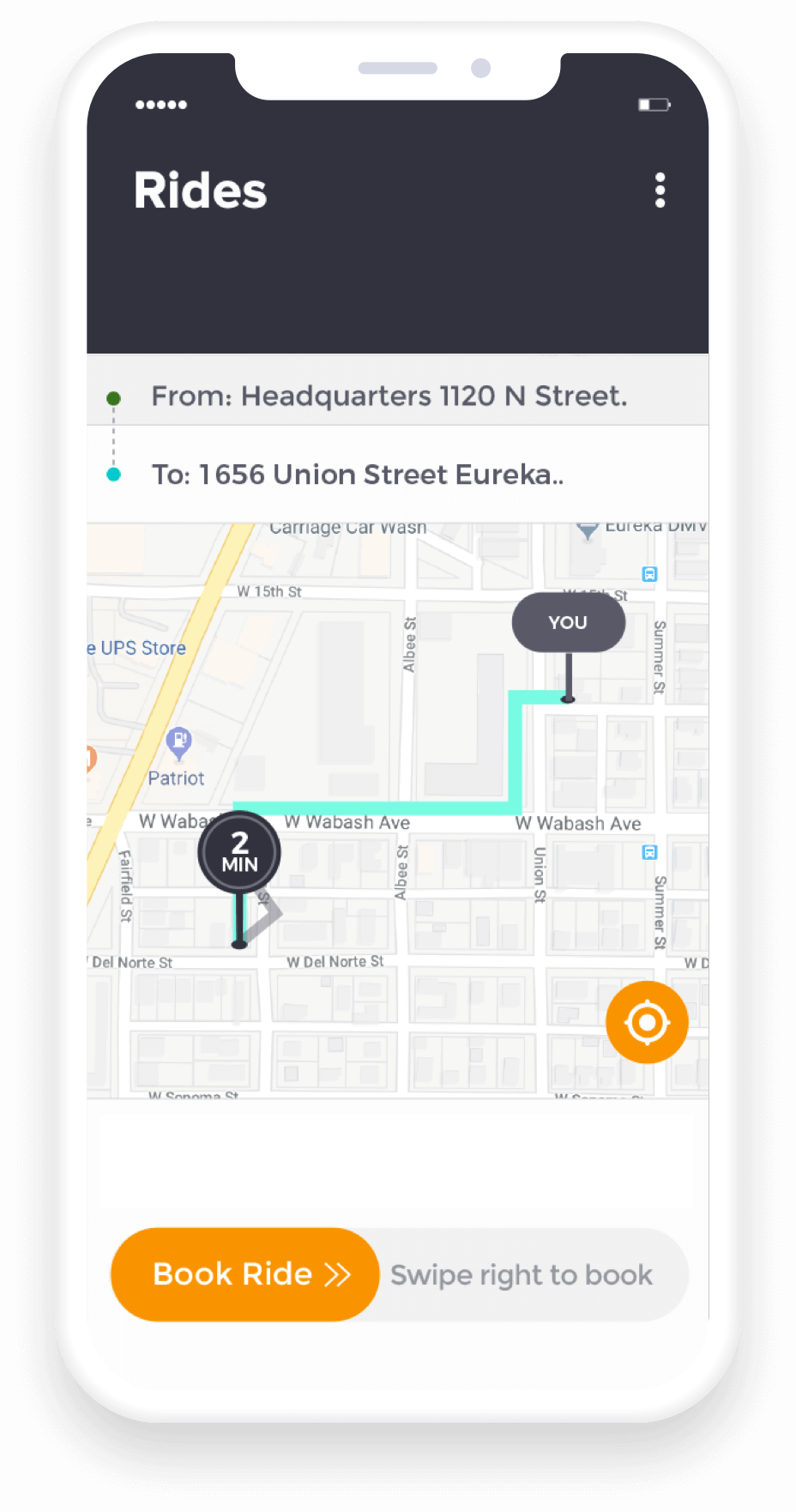The width and height of the screenshot is (796, 1512).
Task: Select the teal To destination dot
Action: (x=114, y=474)
